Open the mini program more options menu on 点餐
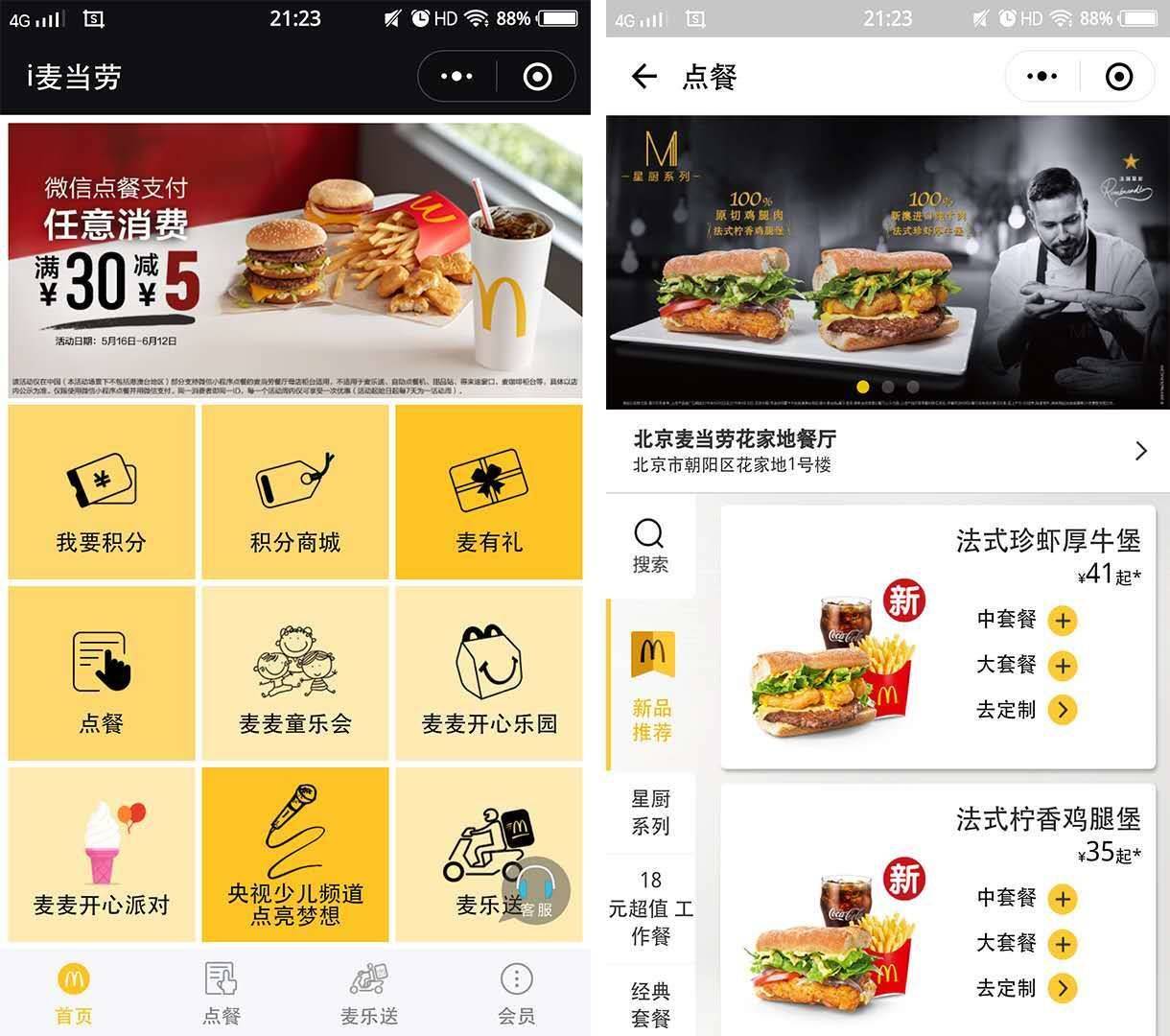This screenshot has width=1170, height=1036. pyautogui.click(x=1041, y=77)
